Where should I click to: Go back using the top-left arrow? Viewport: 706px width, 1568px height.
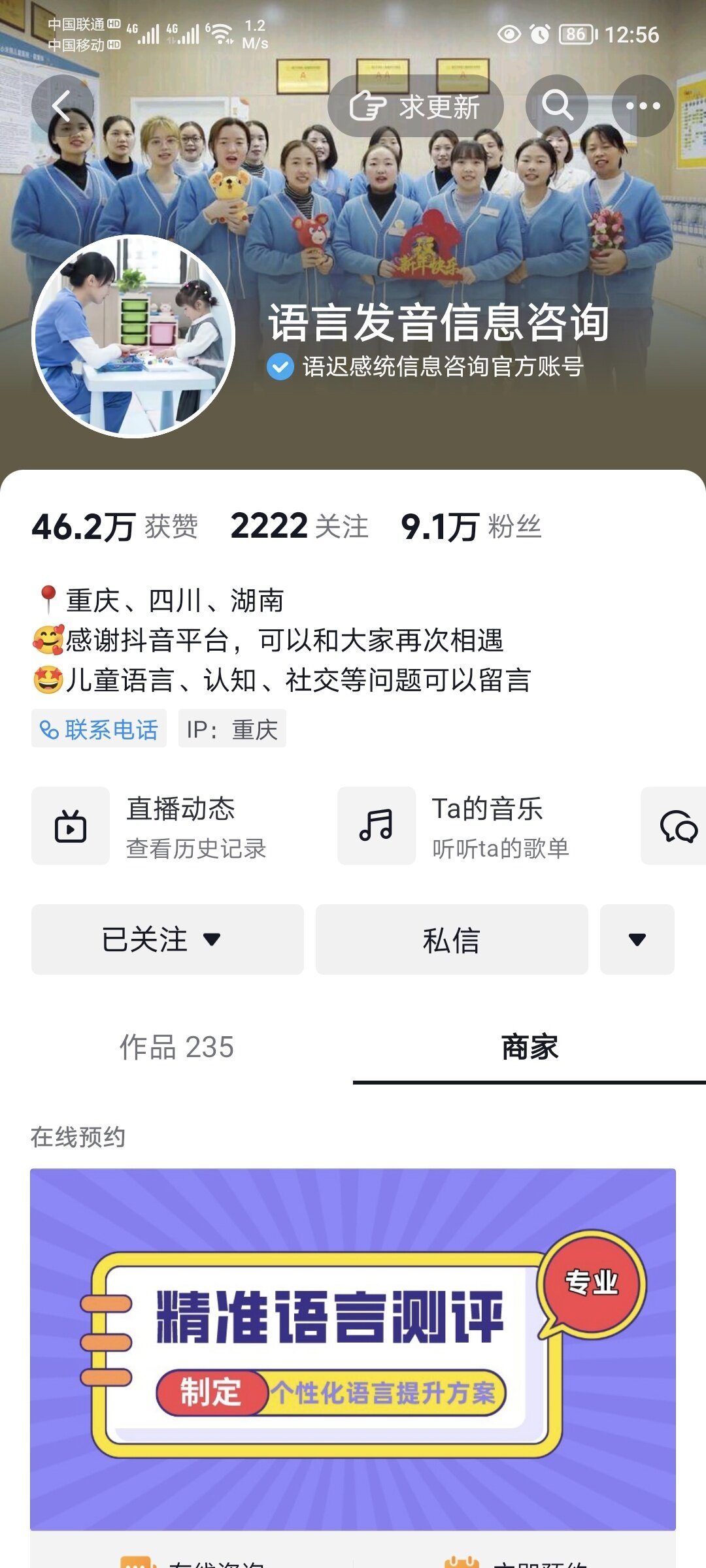click(x=62, y=106)
